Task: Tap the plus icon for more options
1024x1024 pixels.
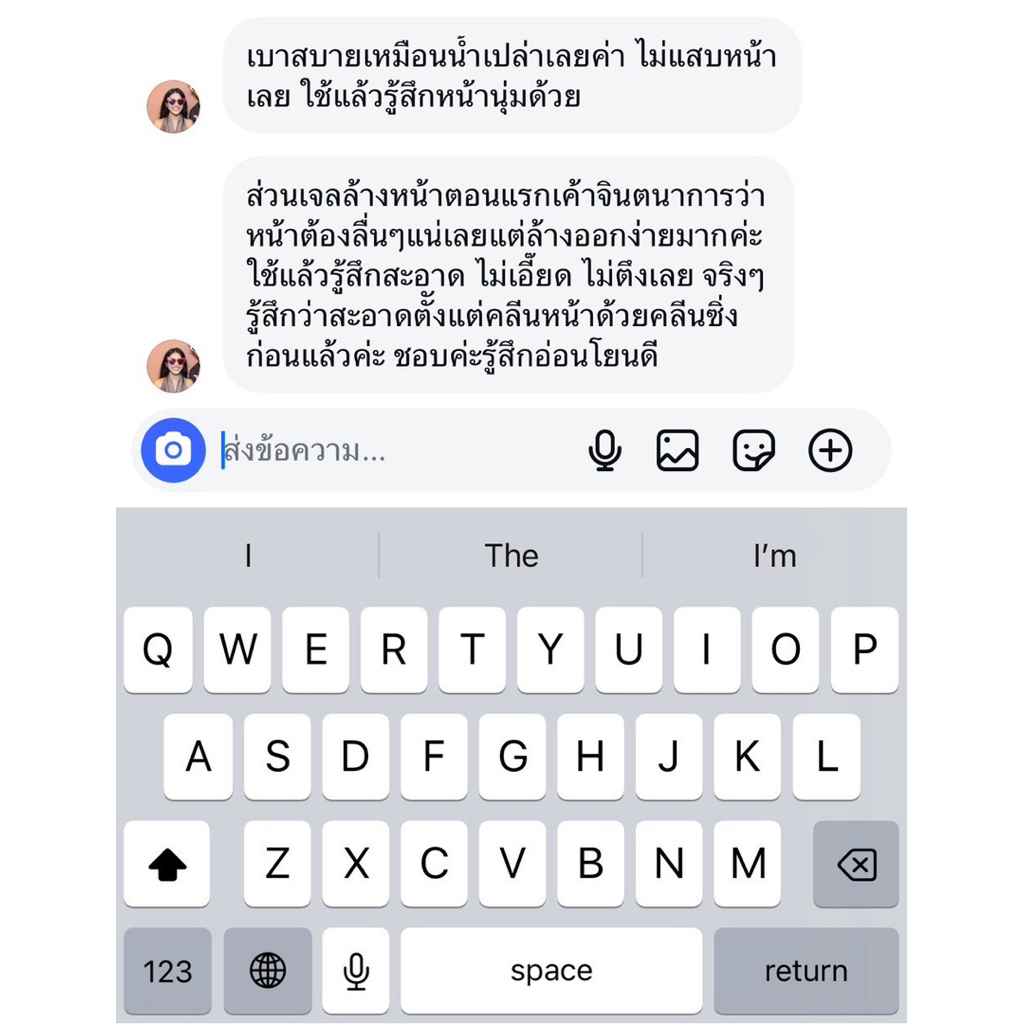Action: (x=830, y=451)
